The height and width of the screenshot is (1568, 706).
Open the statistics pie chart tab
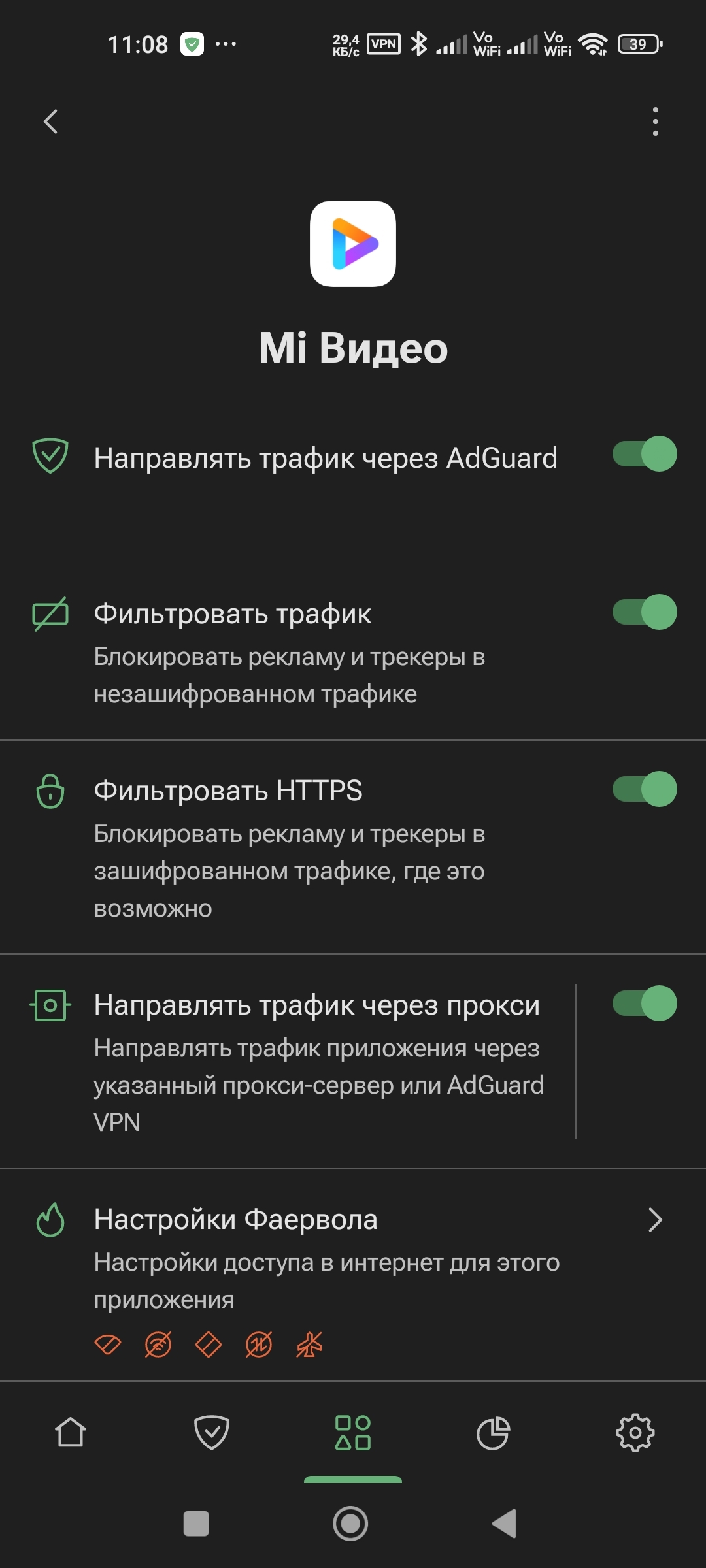(x=494, y=1432)
